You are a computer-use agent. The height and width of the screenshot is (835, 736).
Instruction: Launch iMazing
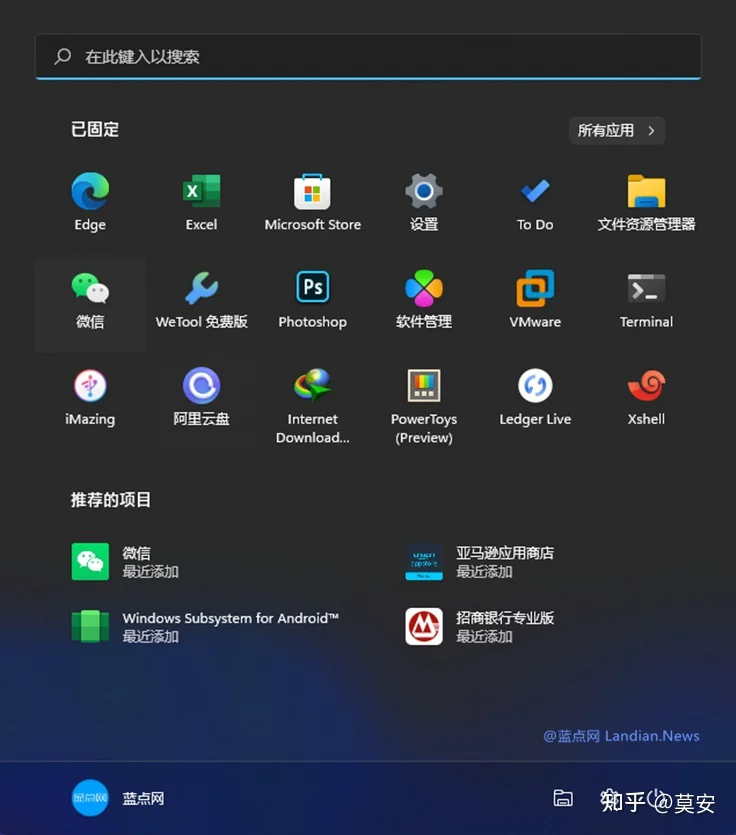[x=90, y=397]
